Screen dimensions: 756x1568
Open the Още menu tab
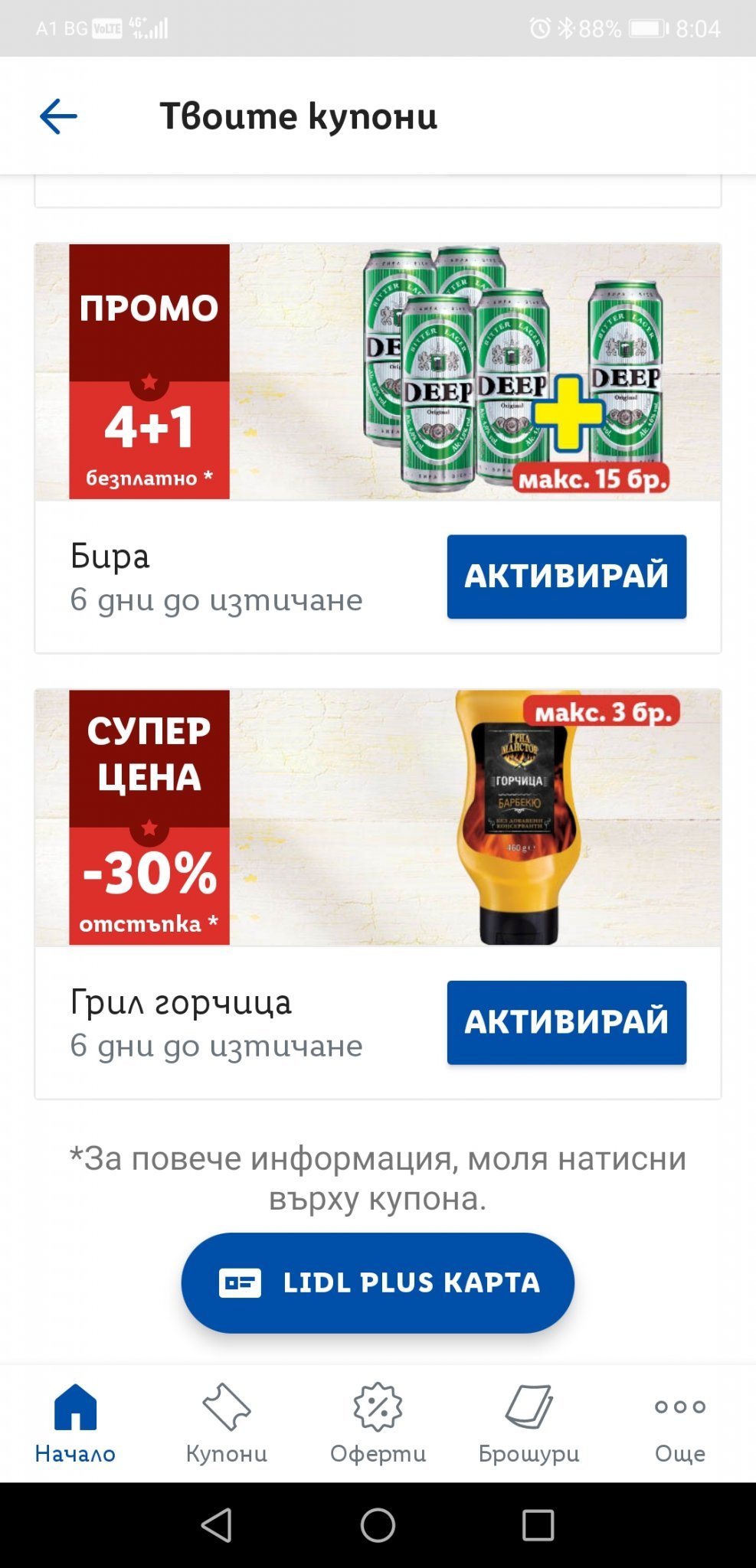click(679, 1424)
